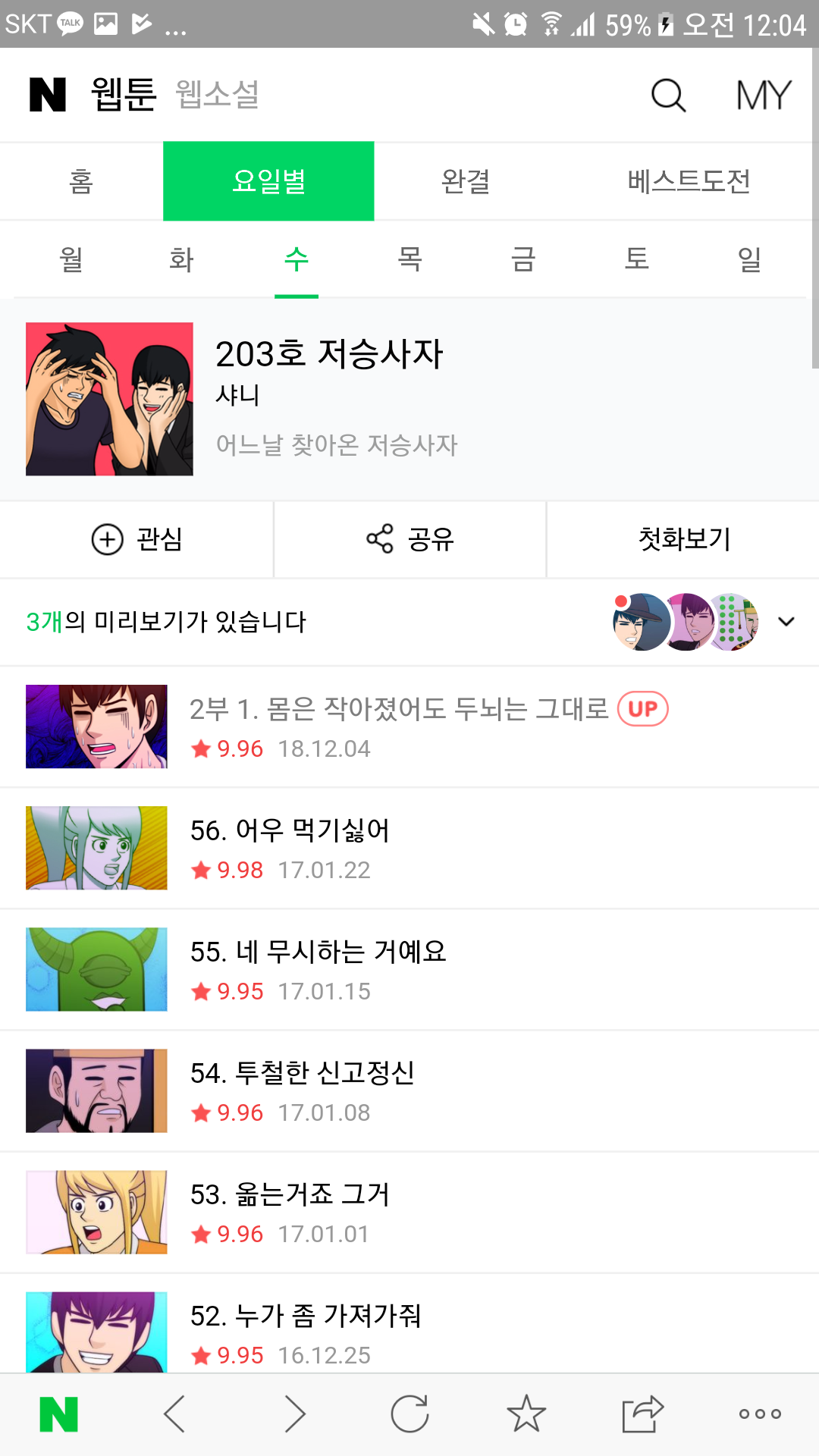Tap the 공유 share button
Screen dimensions: 819x1456
coord(409,539)
